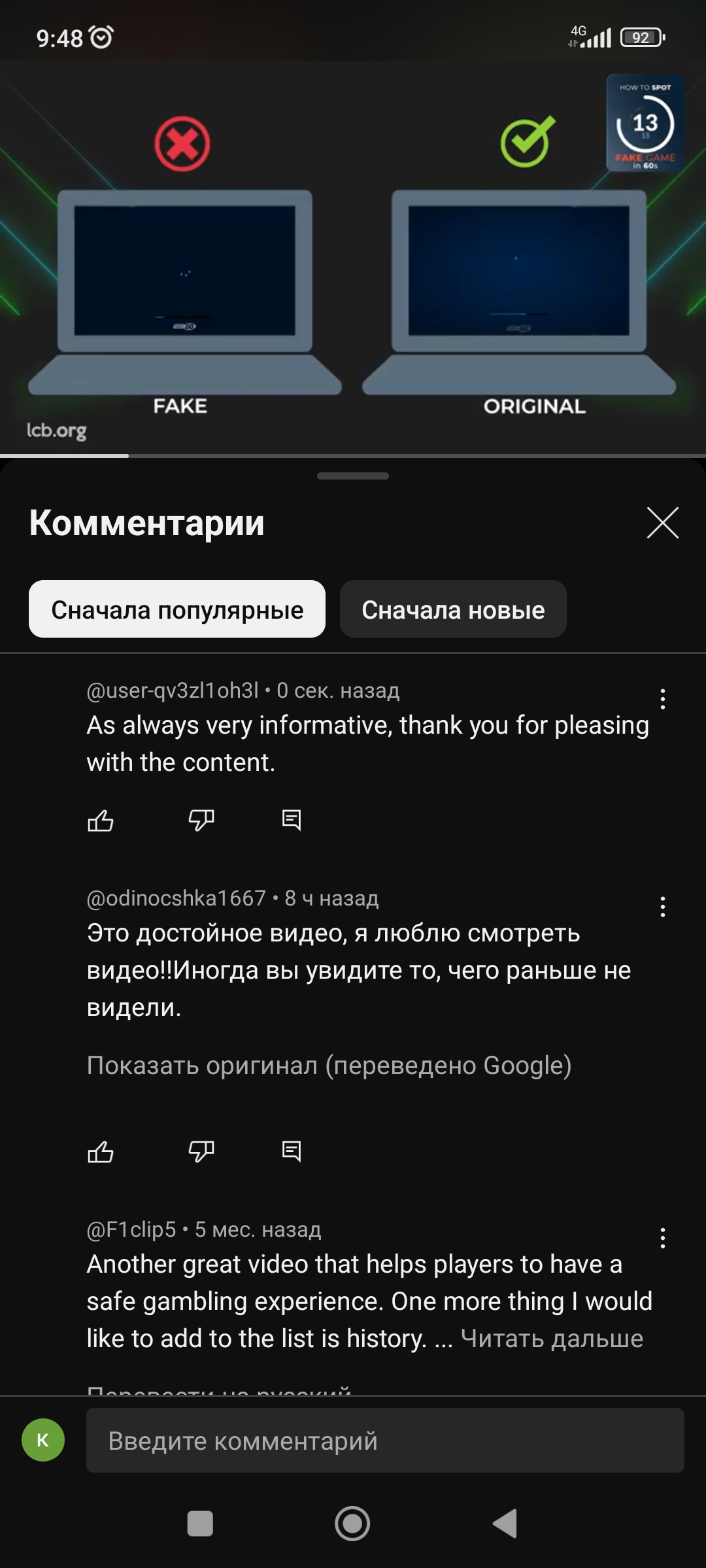
Task: Like the comment from @odinocshka1667
Action: click(x=101, y=1151)
